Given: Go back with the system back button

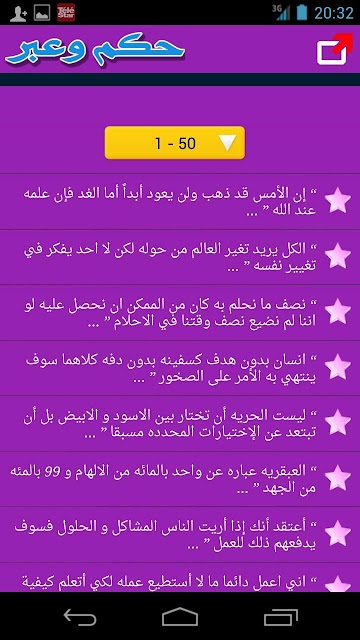Looking at the screenshot, I should click(80, 616).
